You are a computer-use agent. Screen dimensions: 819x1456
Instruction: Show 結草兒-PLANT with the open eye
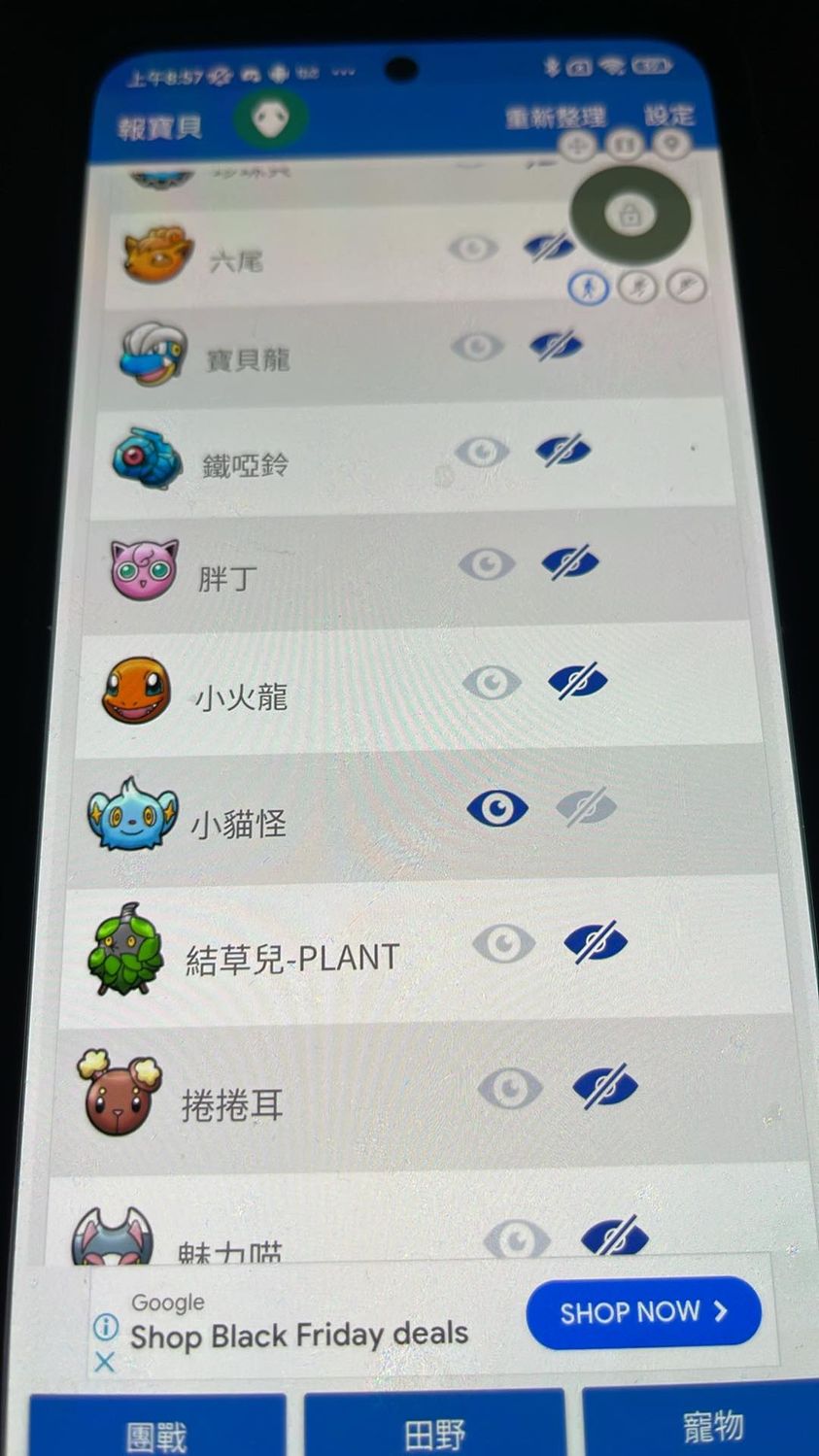click(x=503, y=942)
